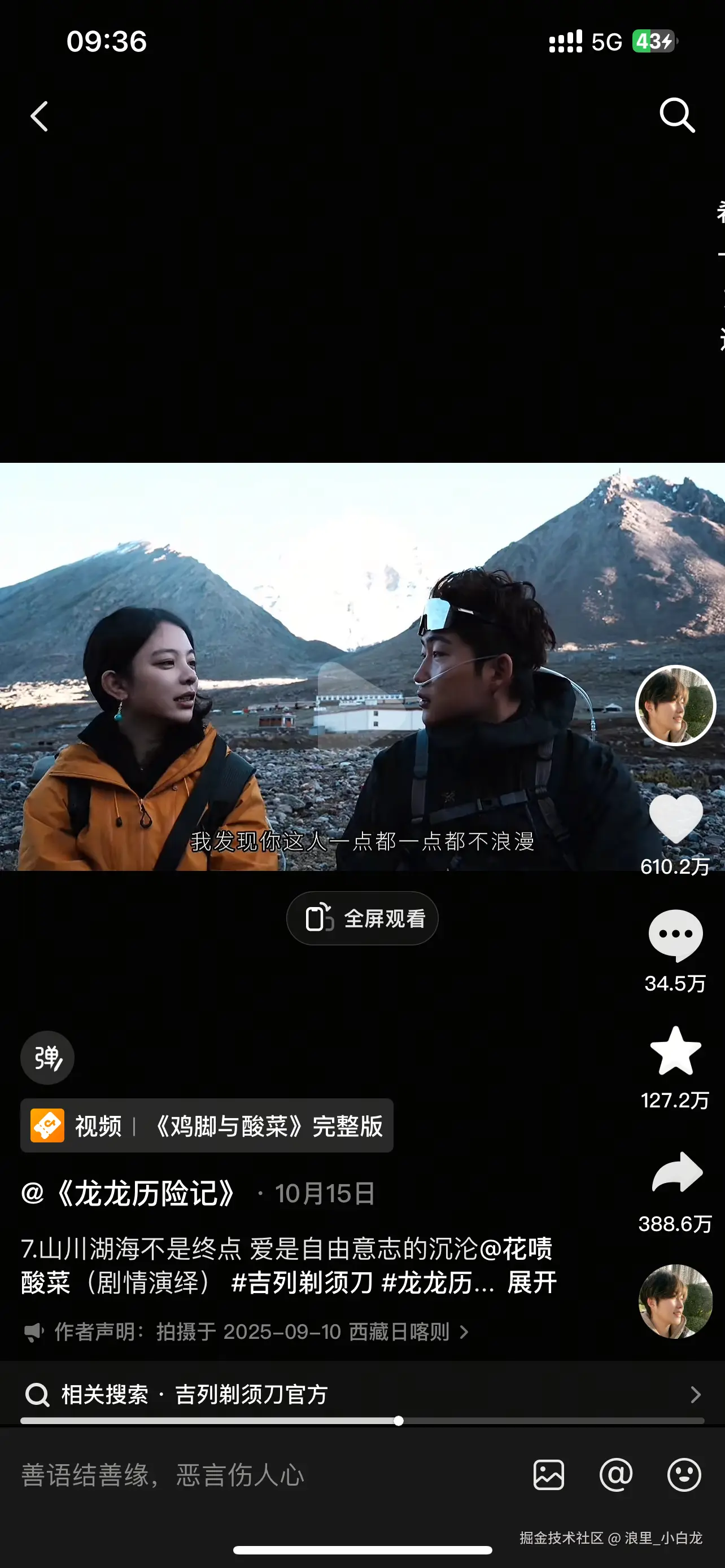Screen dimensions: 725x1568
Task: Open the comments section icon
Action: point(676,933)
